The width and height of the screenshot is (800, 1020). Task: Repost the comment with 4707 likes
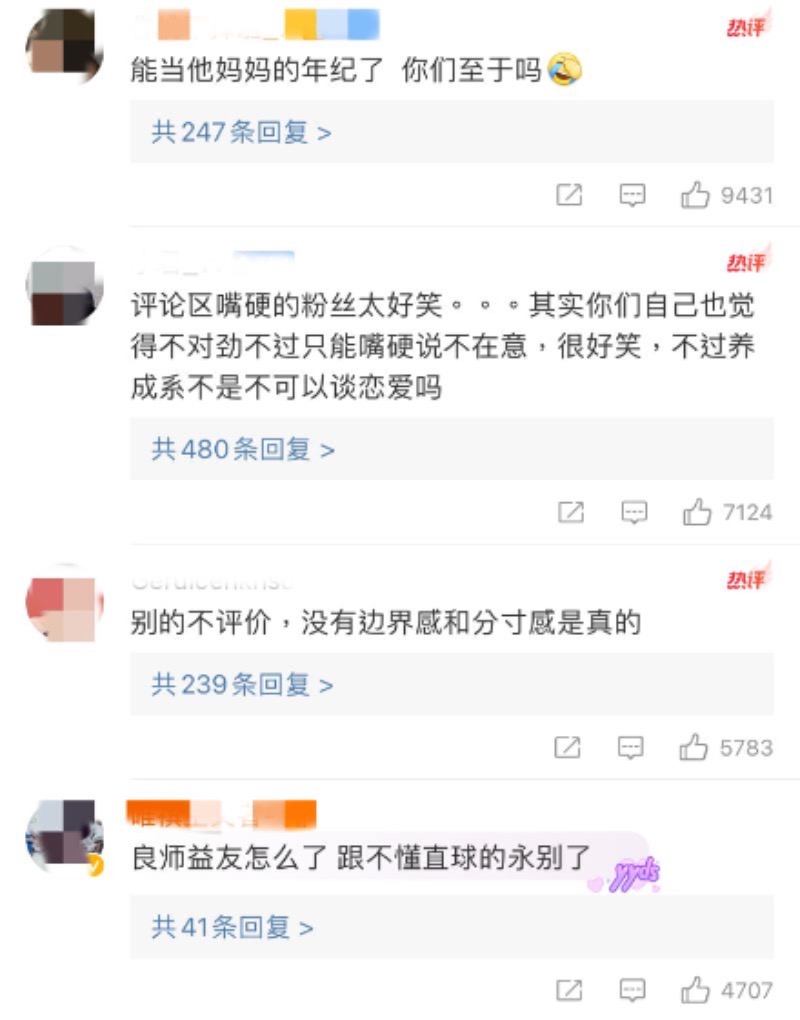click(x=568, y=990)
